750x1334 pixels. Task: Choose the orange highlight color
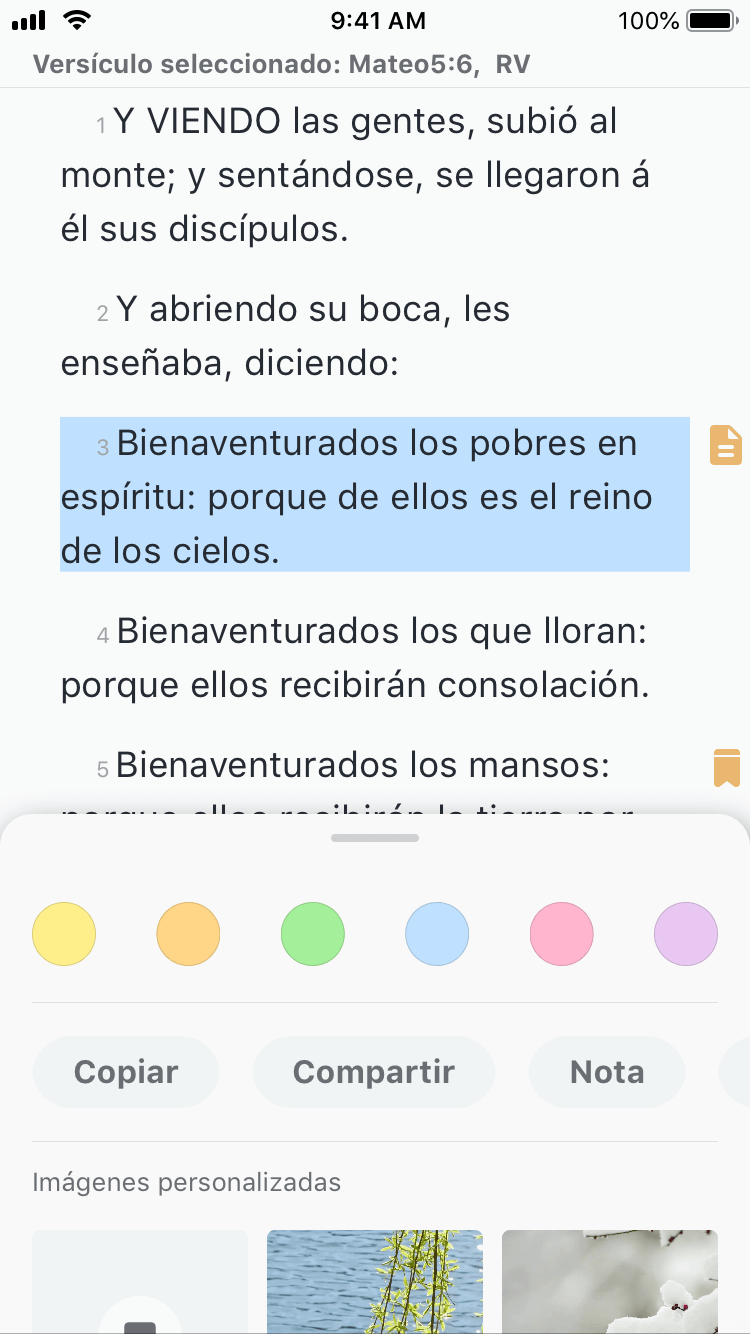click(x=188, y=933)
